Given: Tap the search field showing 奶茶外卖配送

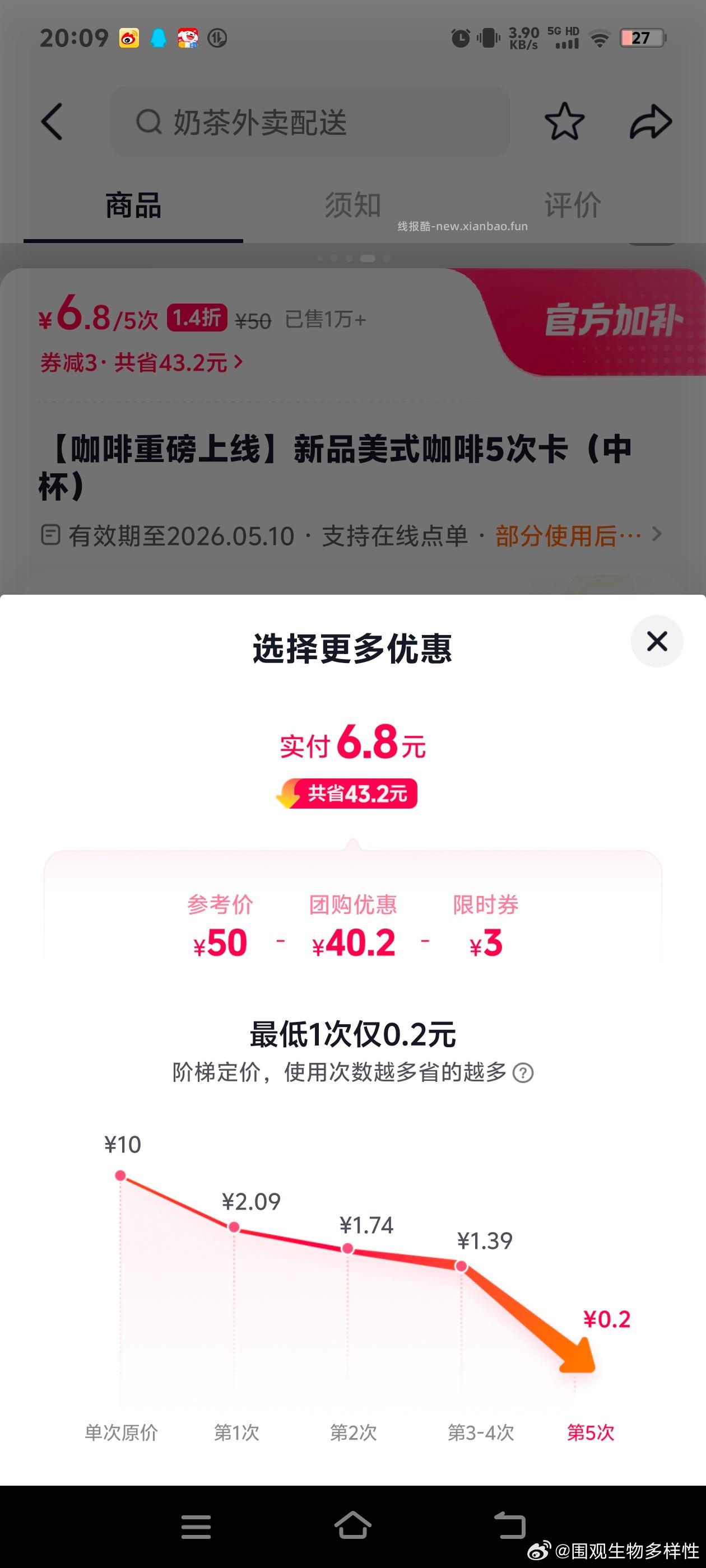Looking at the screenshot, I should [x=309, y=121].
